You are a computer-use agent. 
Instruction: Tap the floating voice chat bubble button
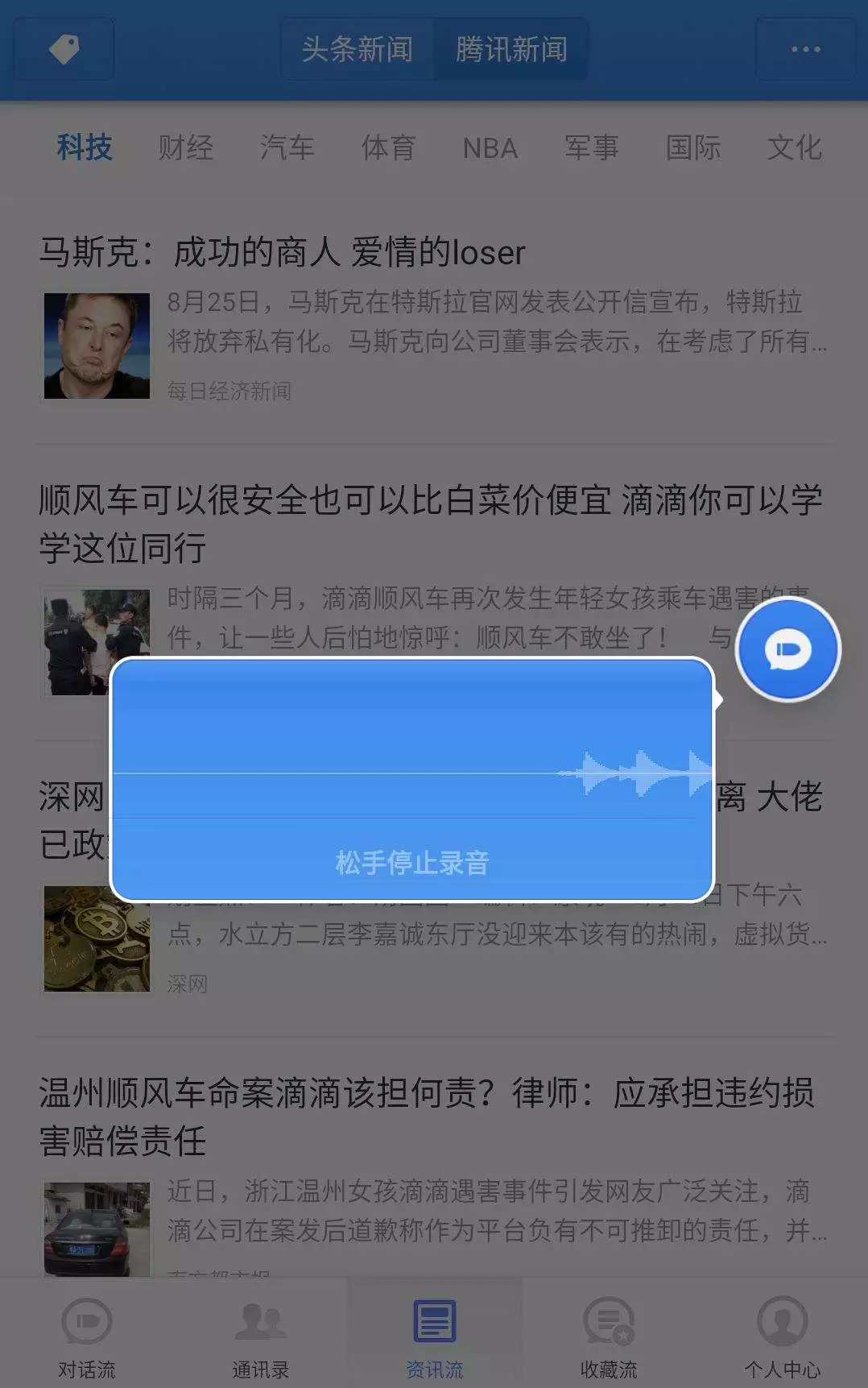pyautogui.click(x=787, y=649)
